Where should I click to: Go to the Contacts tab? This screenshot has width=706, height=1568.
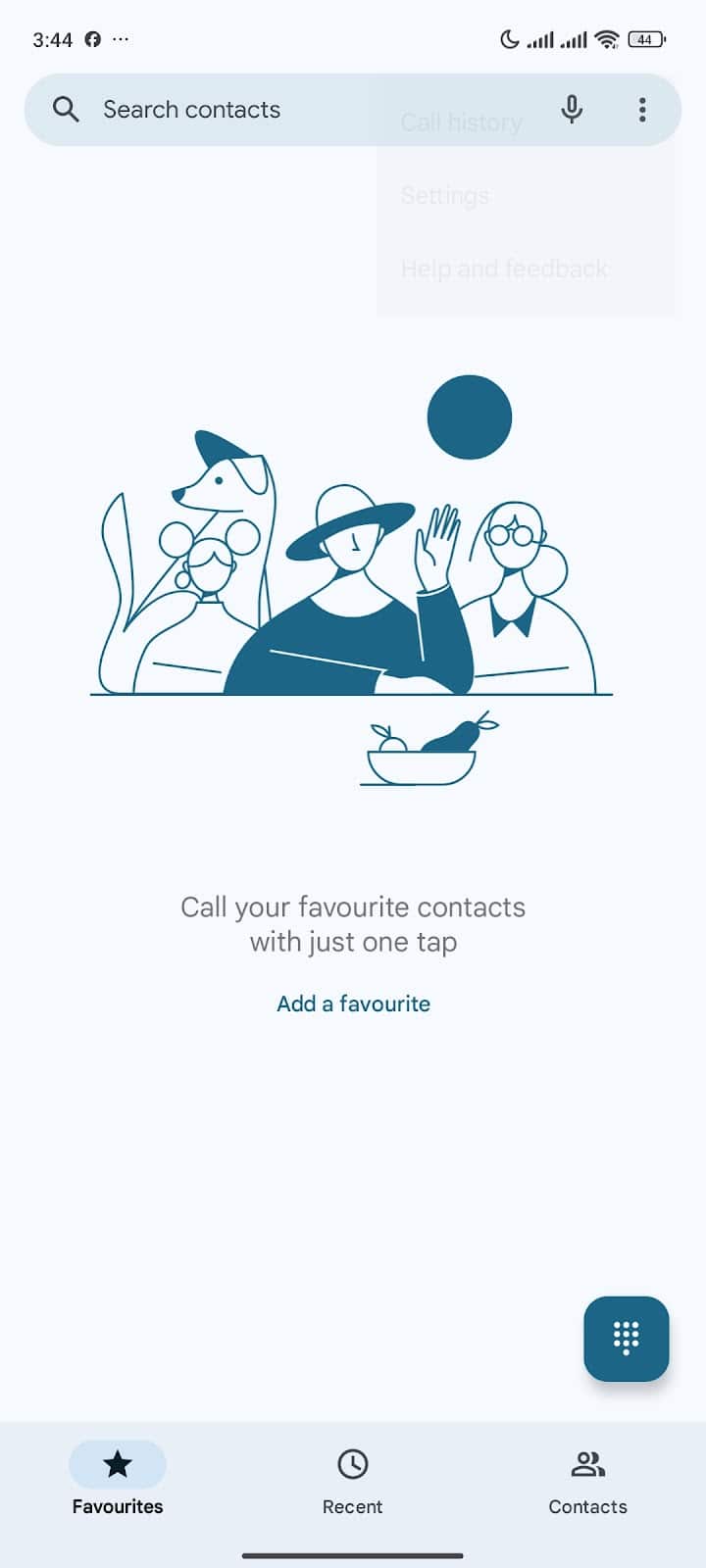coord(587,1480)
